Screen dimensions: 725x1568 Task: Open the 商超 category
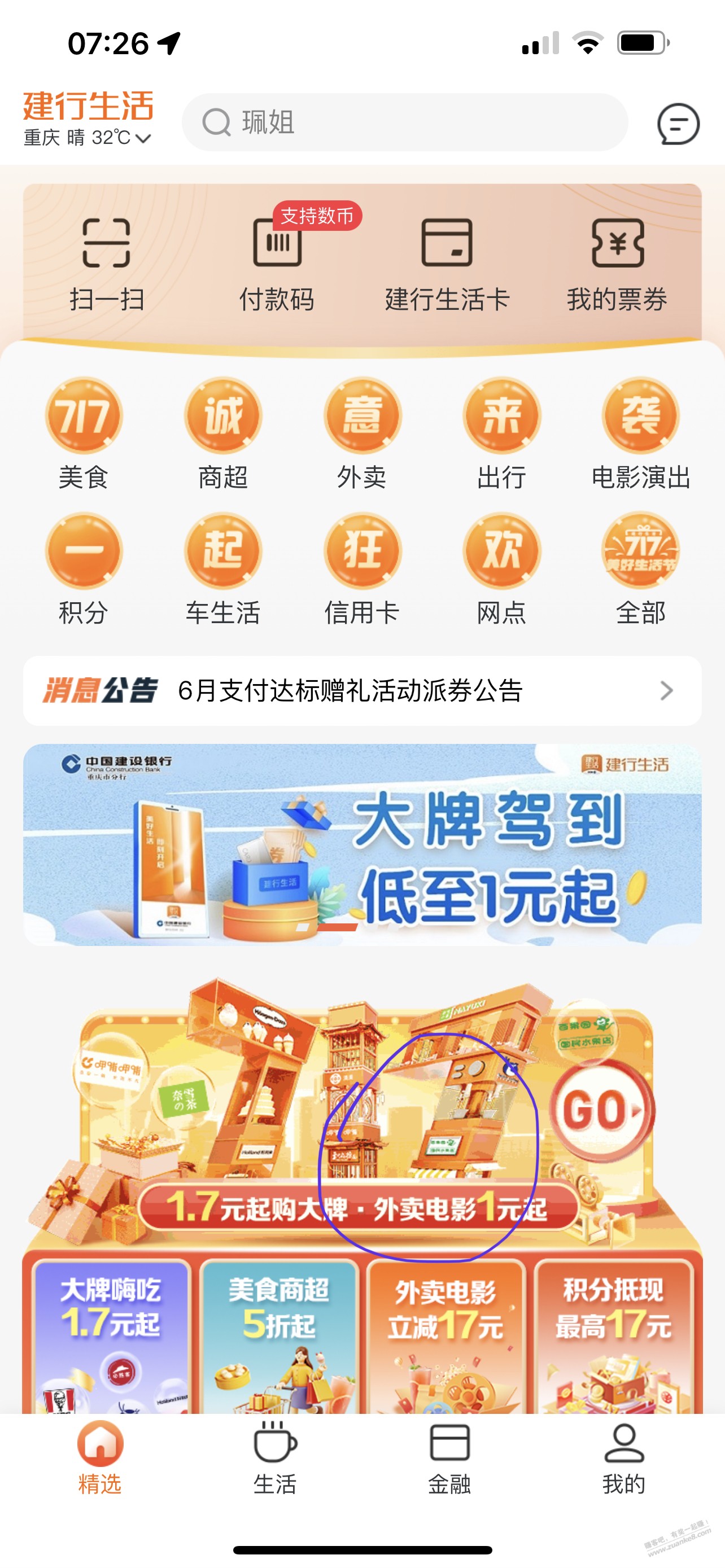click(x=224, y=434)
